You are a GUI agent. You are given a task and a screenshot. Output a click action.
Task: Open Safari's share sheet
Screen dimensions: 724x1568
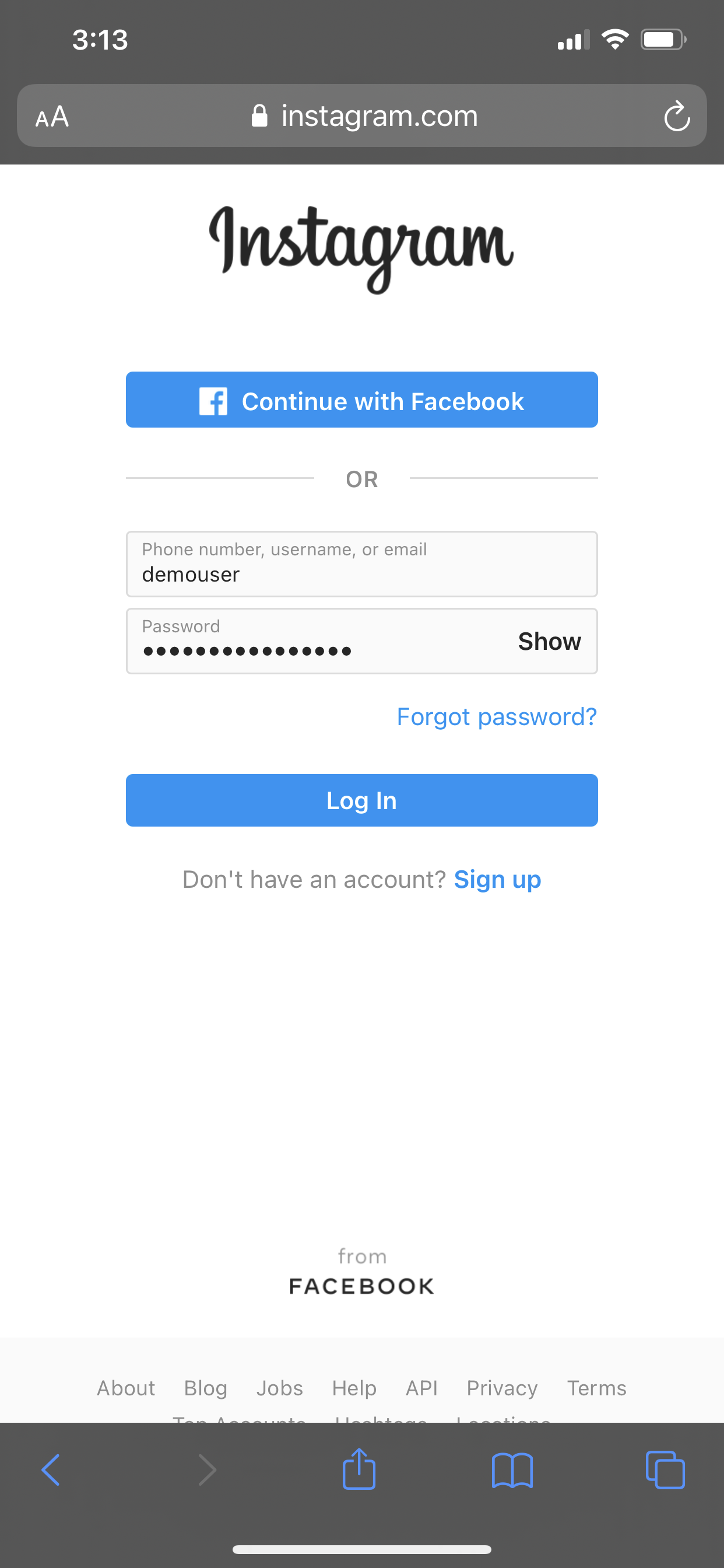(359, 1469)
